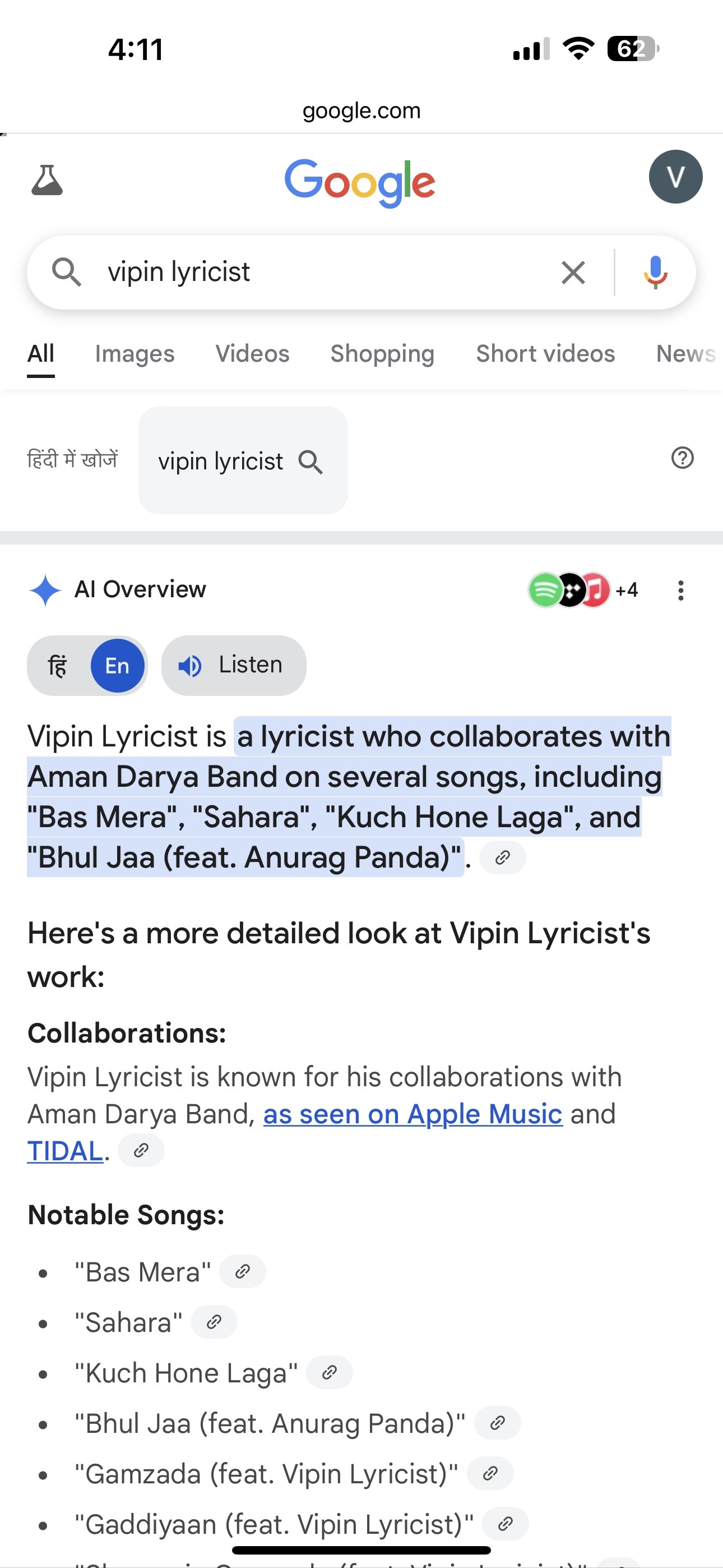Switch to the Shopping tab
Screen dimensions: 723x1568
pos(382,354)
